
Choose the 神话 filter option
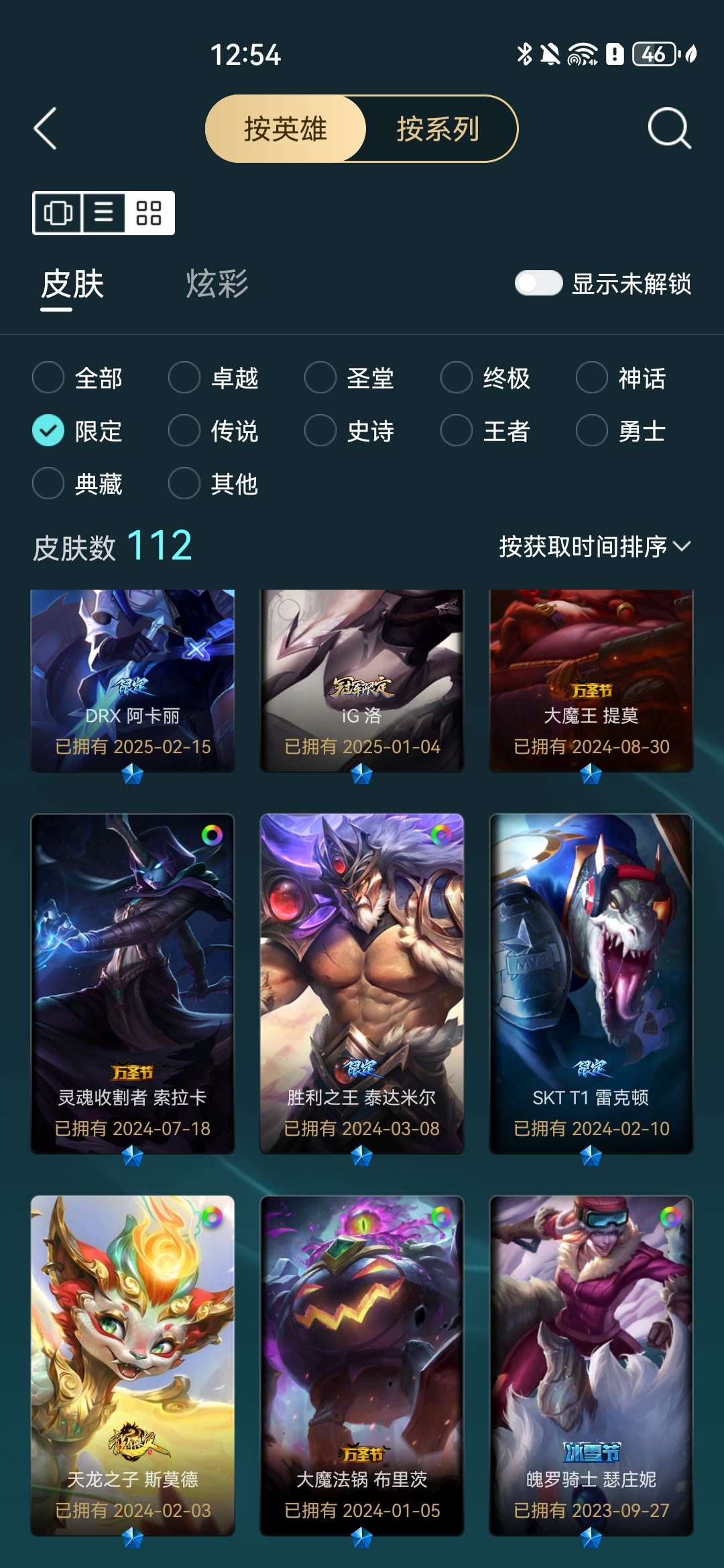tap(592, 378)
